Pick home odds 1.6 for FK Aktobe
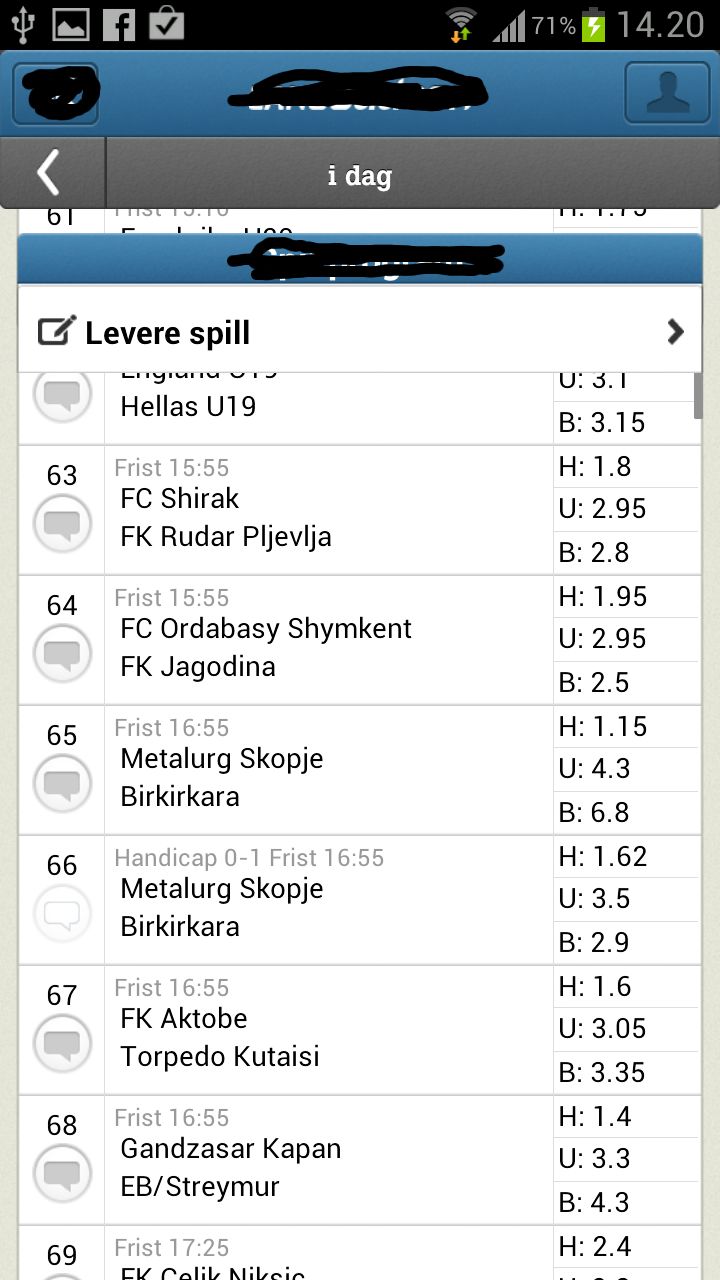This screenshot has width=720, height=1280. (627, 987)
